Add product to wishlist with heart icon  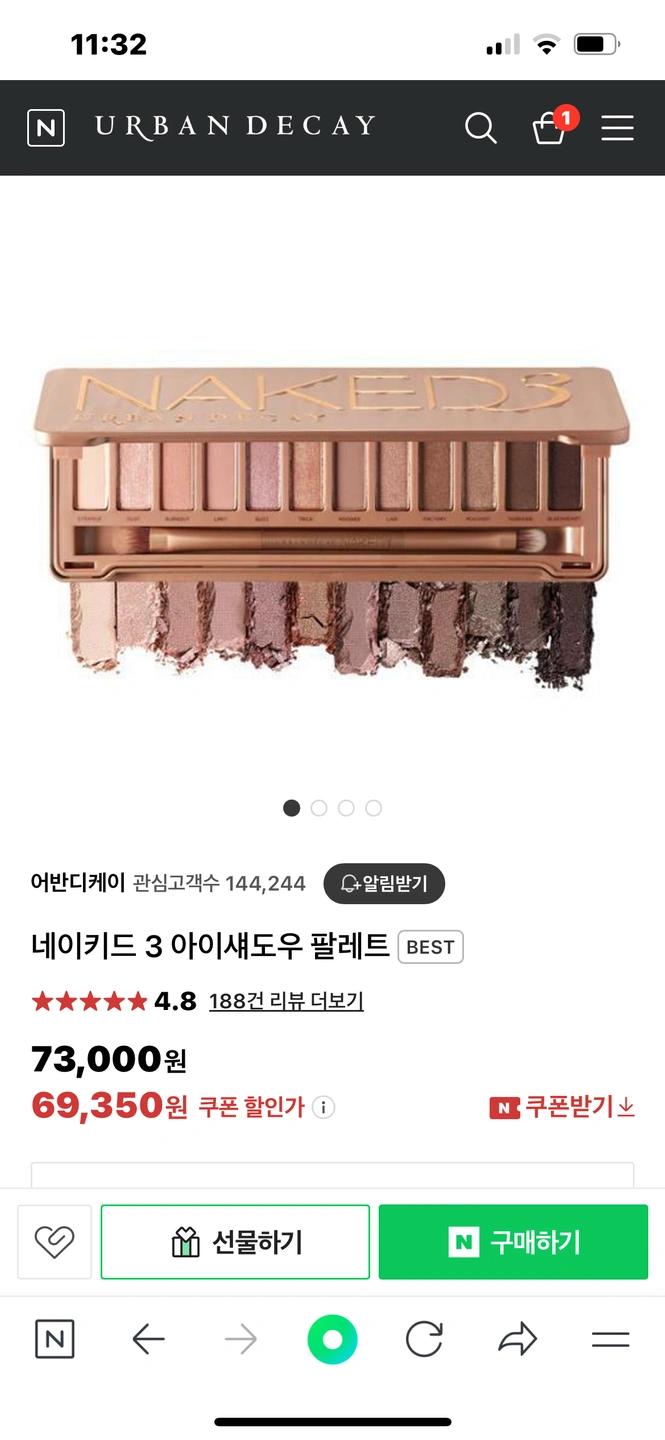(x=55, y=1242)
